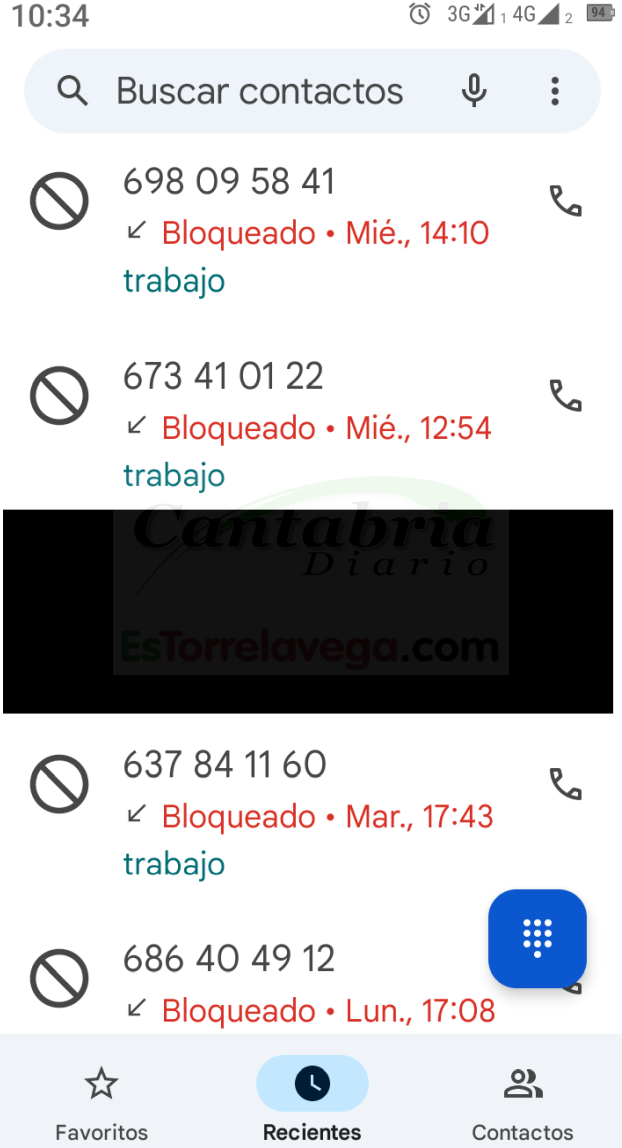Call back 673 41 01 22
This screenshot has width=622, height=1148.
[566, 395]
